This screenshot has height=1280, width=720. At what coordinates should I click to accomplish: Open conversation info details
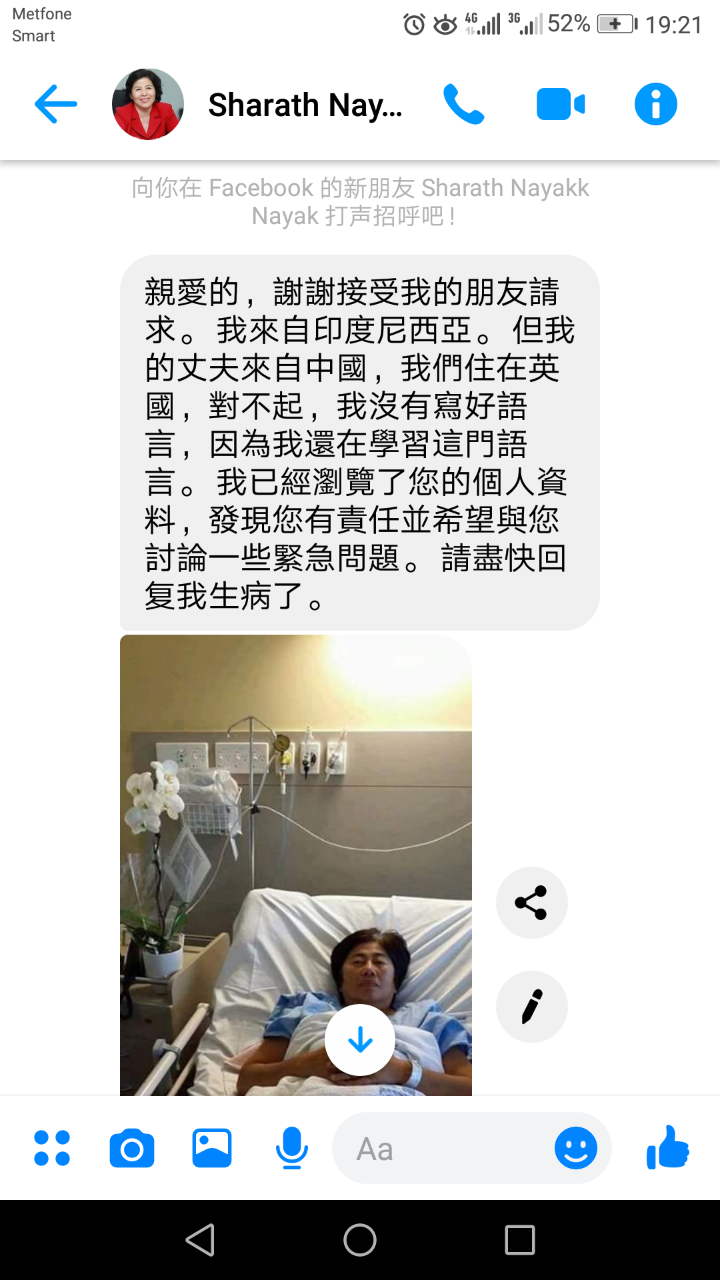(x=656, y=104)
